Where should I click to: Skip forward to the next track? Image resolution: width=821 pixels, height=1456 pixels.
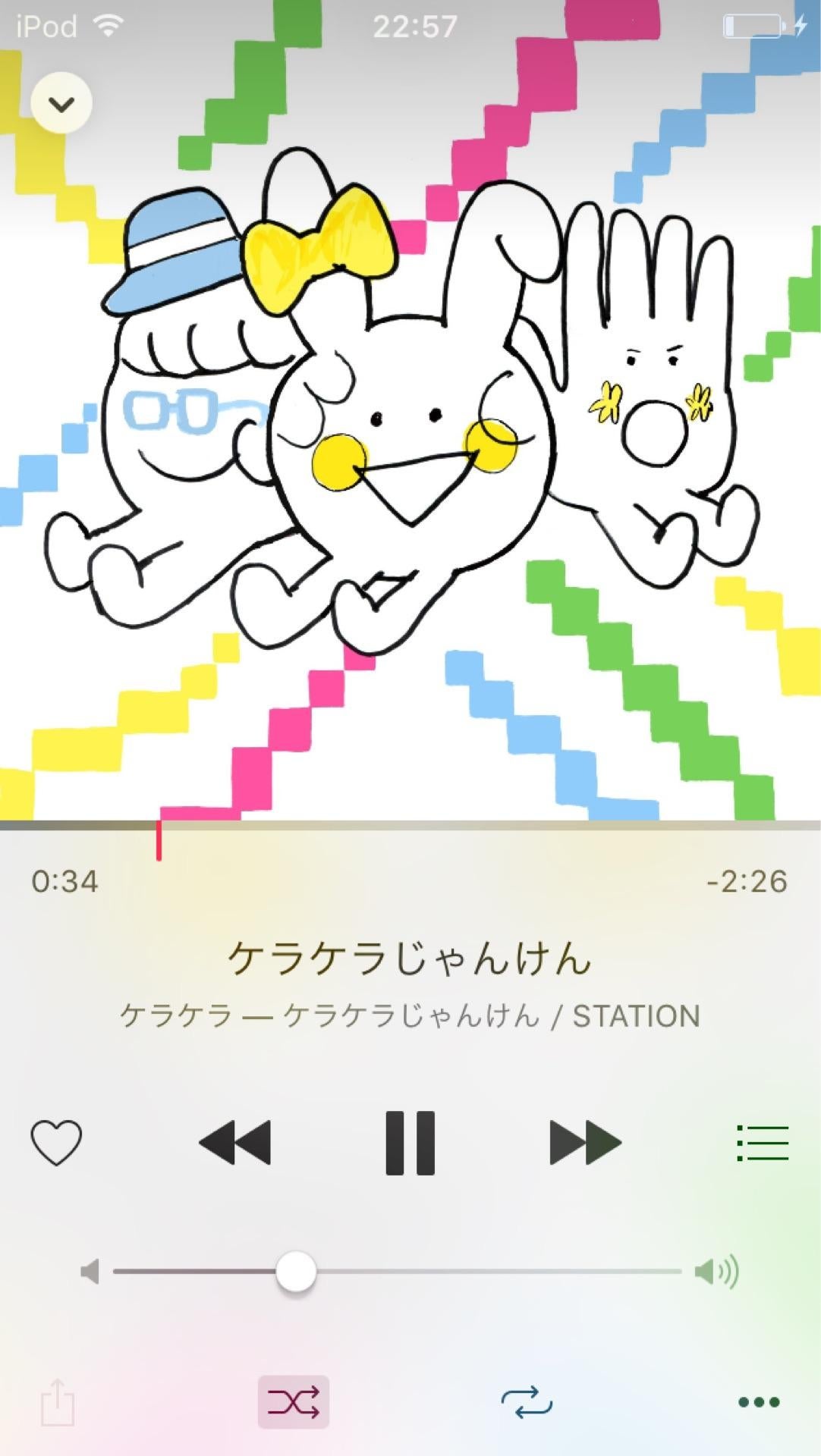585,1142
